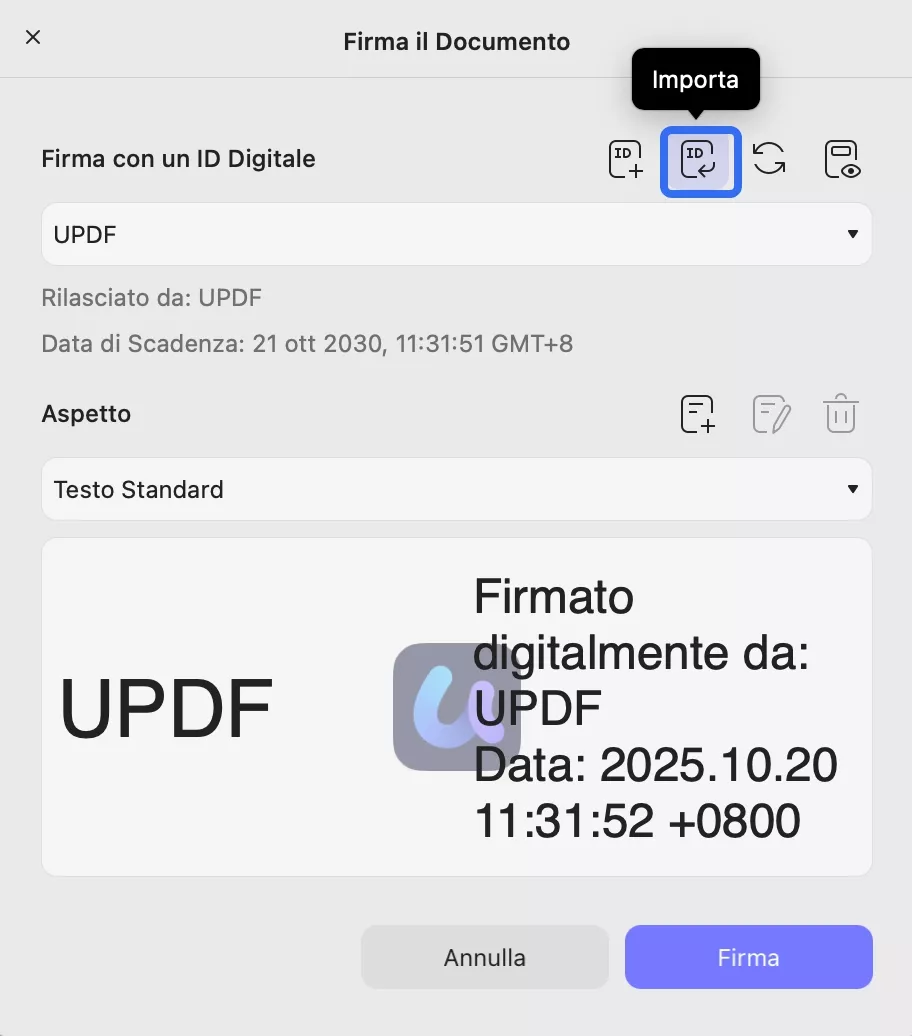The height and width of the screenshot is (1036, 912).
Task: Refresh the digital ID list
Action: 769,160
